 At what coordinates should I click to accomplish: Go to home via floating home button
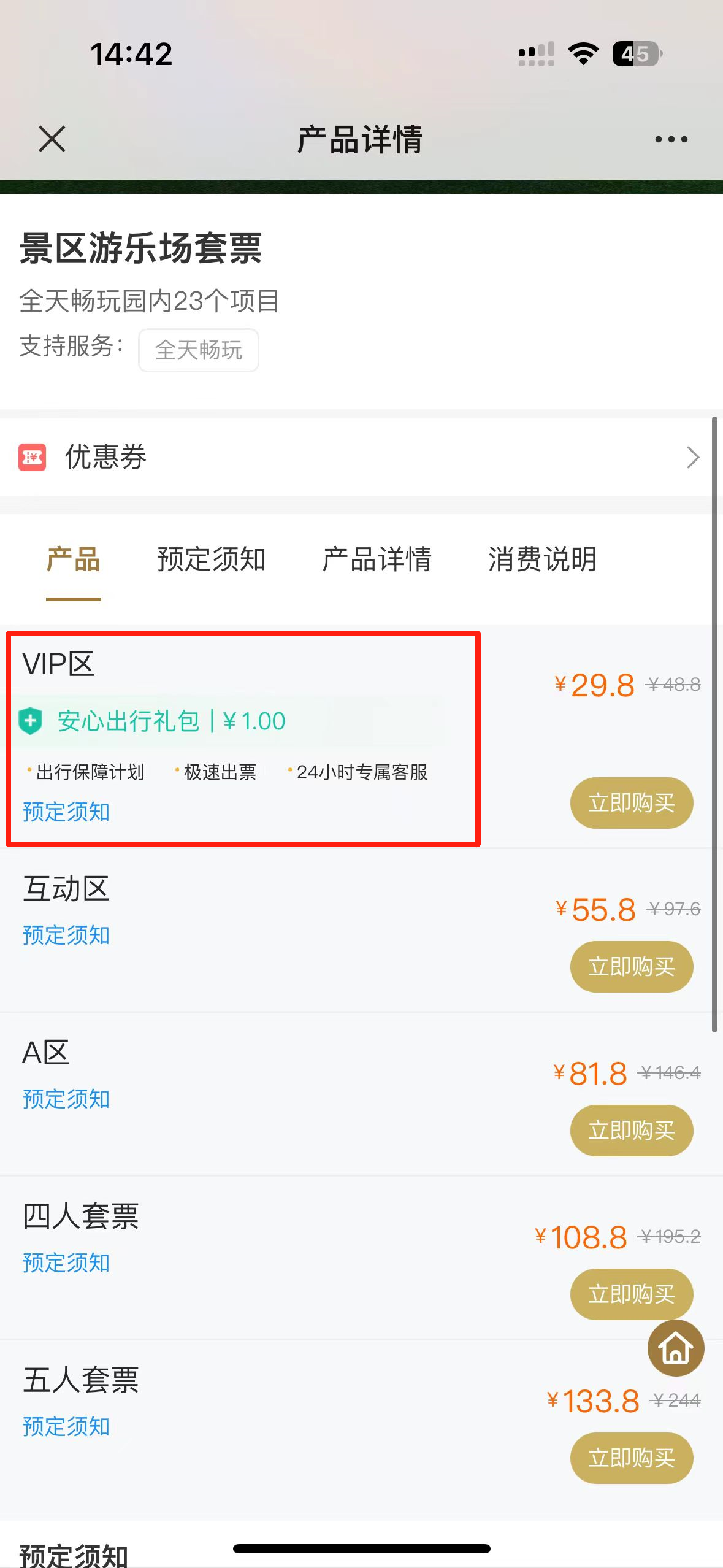tap(676, 1348)
